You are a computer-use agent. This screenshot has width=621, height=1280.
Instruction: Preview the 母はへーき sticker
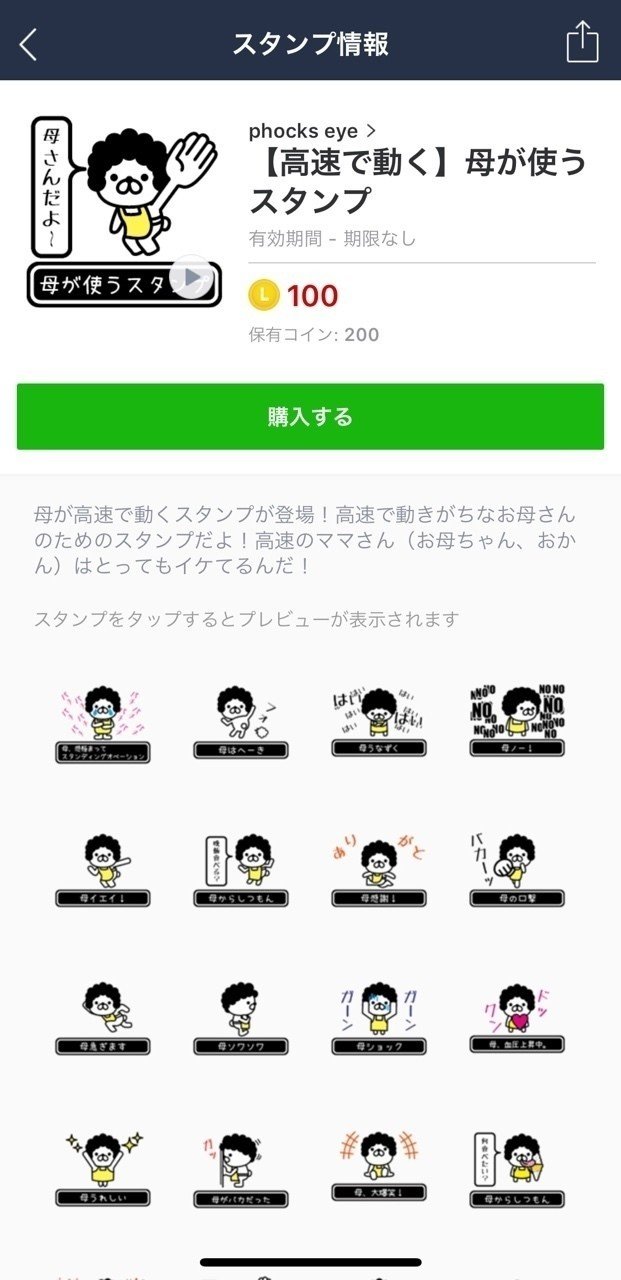point(240,722)
